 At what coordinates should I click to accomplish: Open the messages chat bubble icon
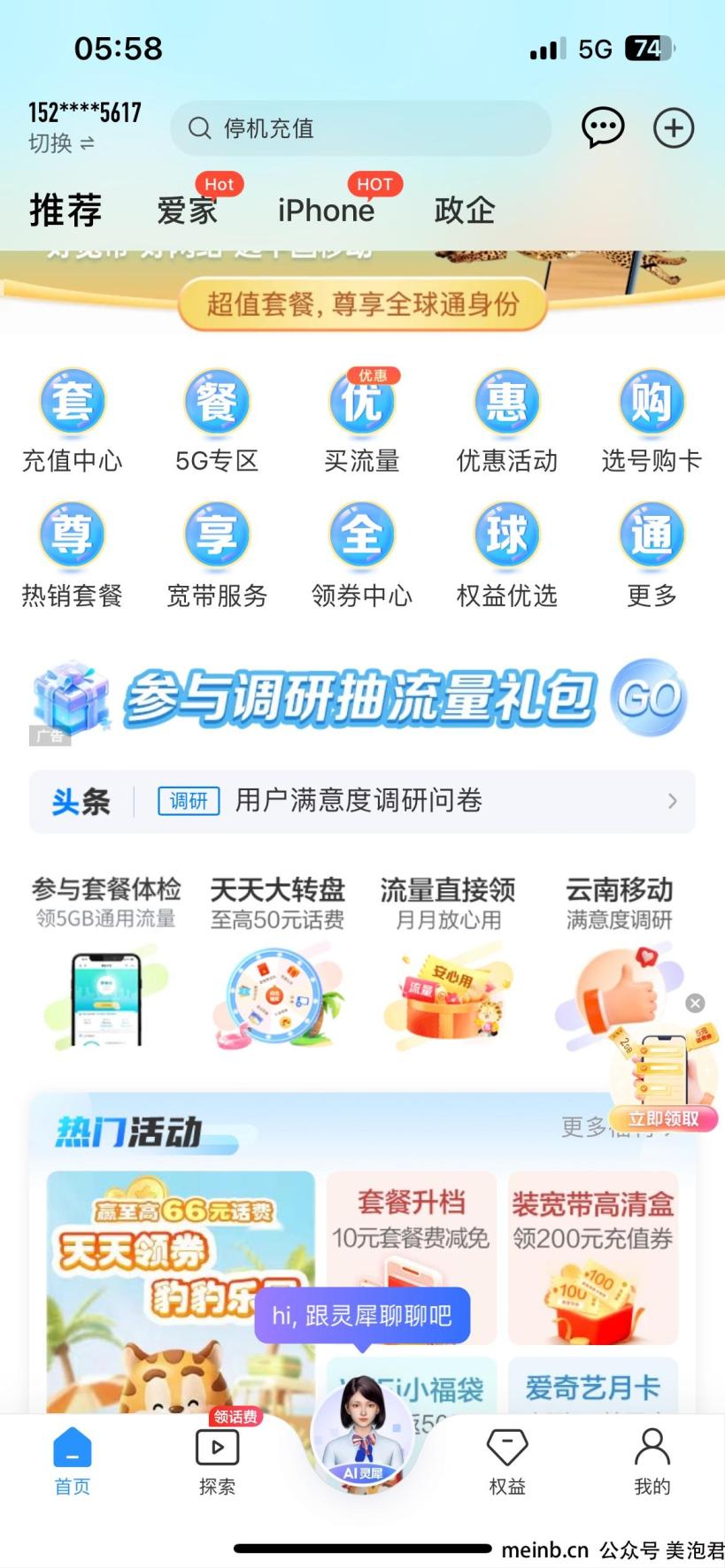[603, 128]
